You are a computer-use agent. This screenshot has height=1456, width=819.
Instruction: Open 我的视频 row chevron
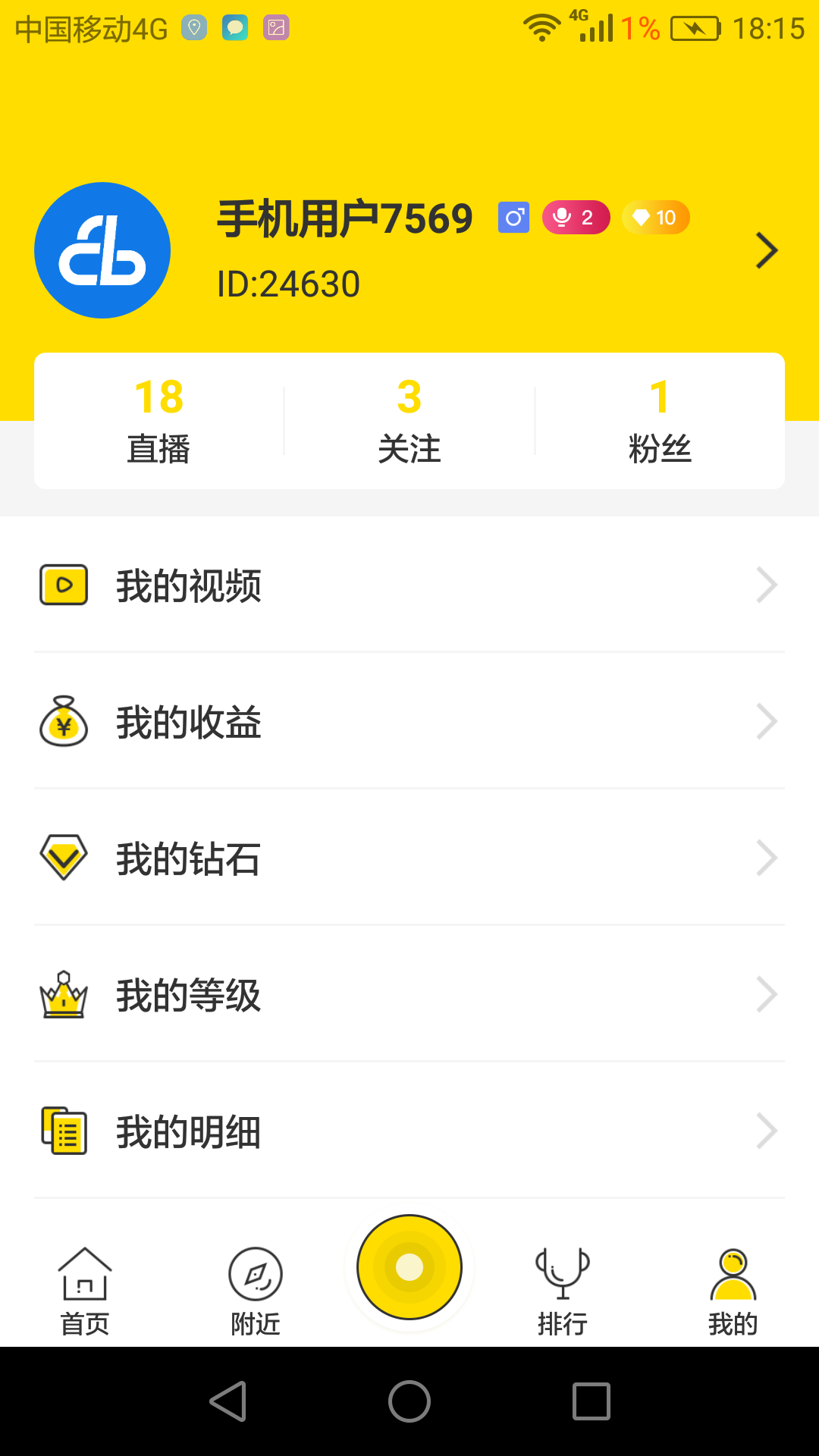pyautogui.click(x=767, y=585)
